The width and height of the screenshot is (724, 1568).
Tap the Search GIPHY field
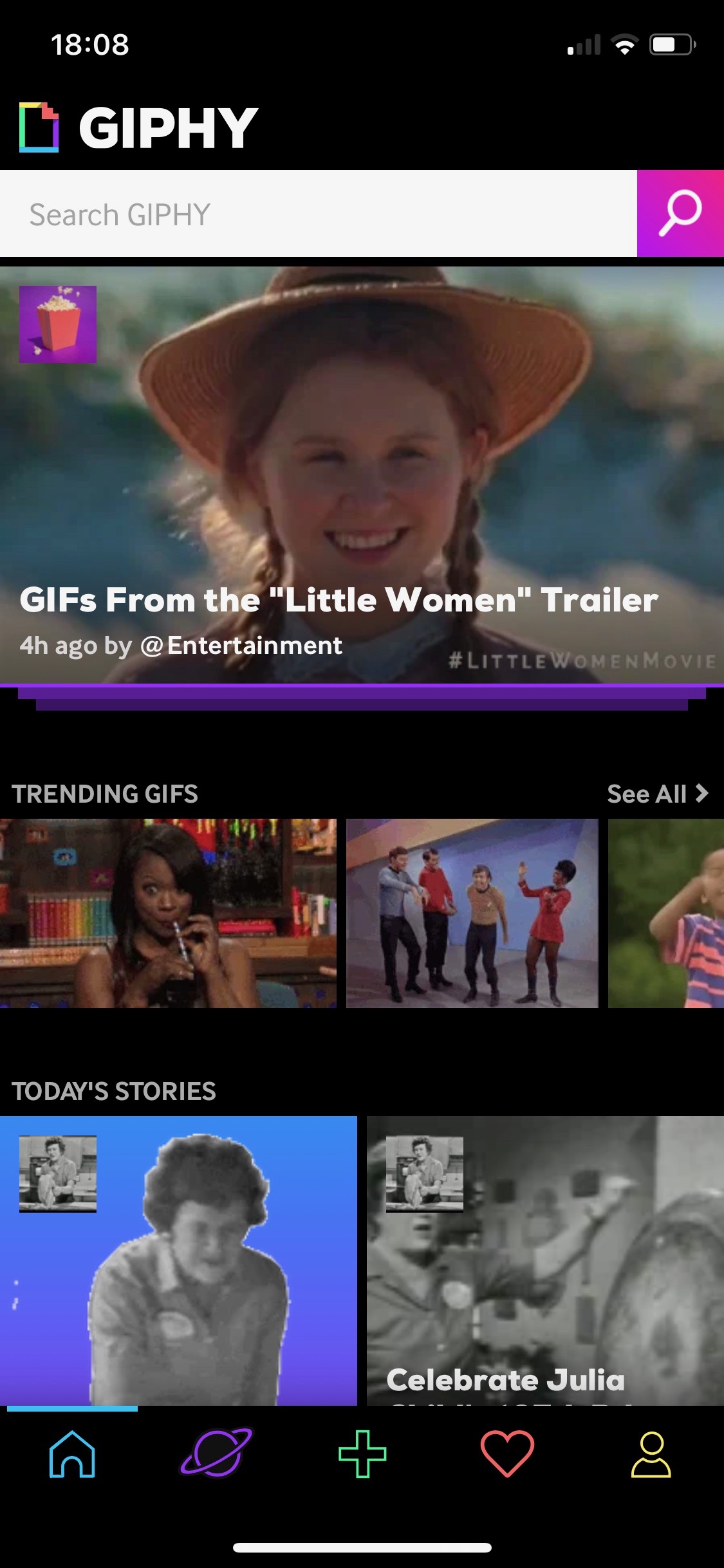[x=319, y=214]
